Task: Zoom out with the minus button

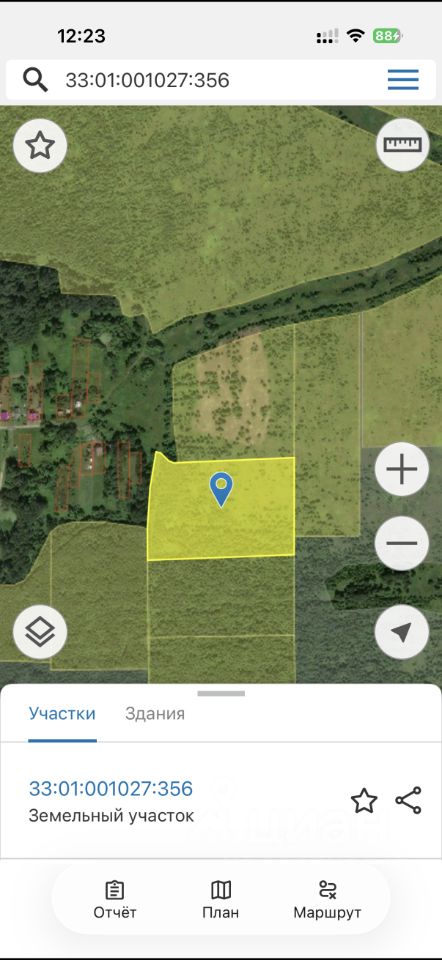Action: coord(402,543)
